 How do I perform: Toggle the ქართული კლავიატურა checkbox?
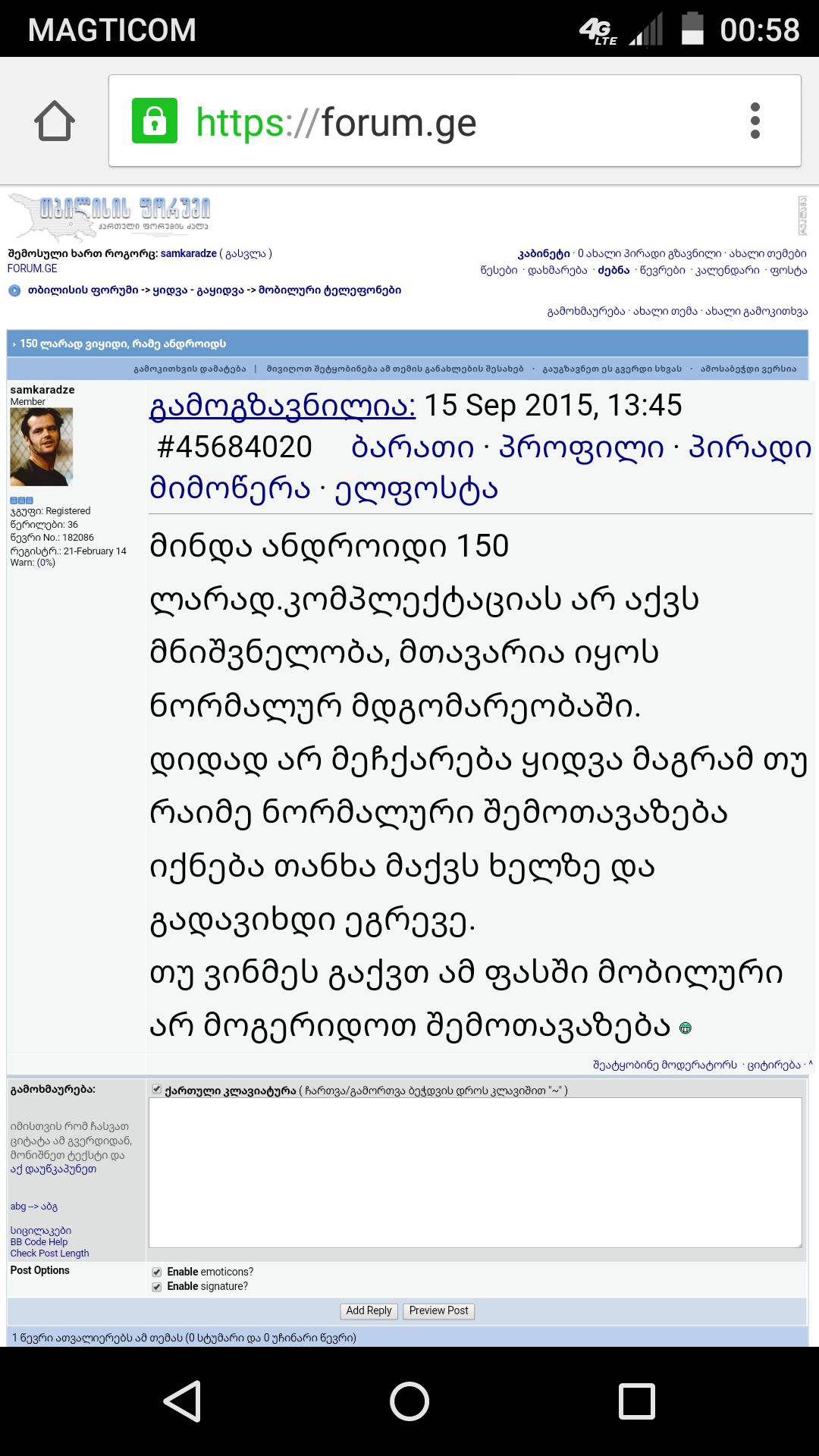tap(157, 1090)
